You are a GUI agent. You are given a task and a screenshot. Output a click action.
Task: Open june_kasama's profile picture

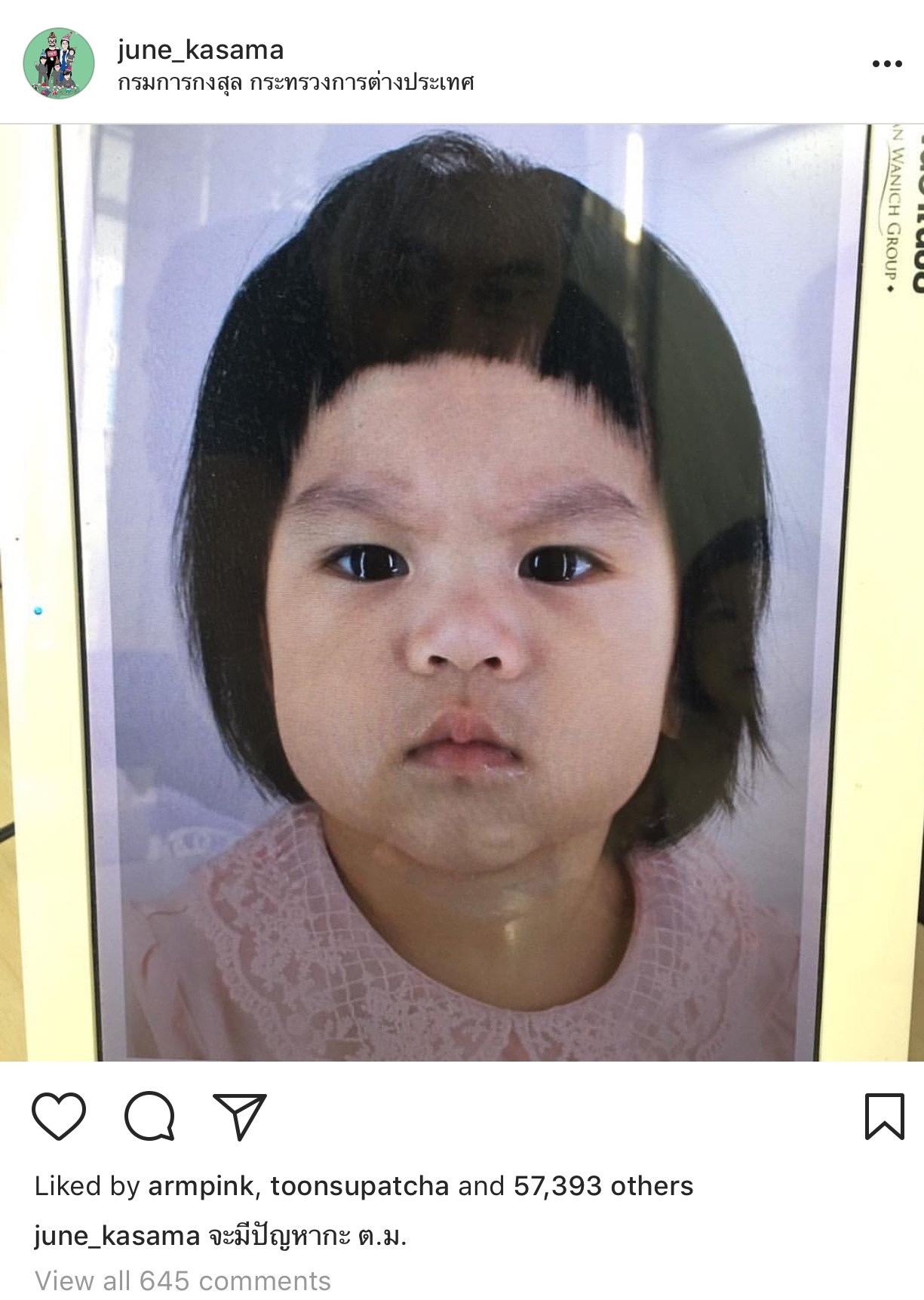click(x=59, y=63)
